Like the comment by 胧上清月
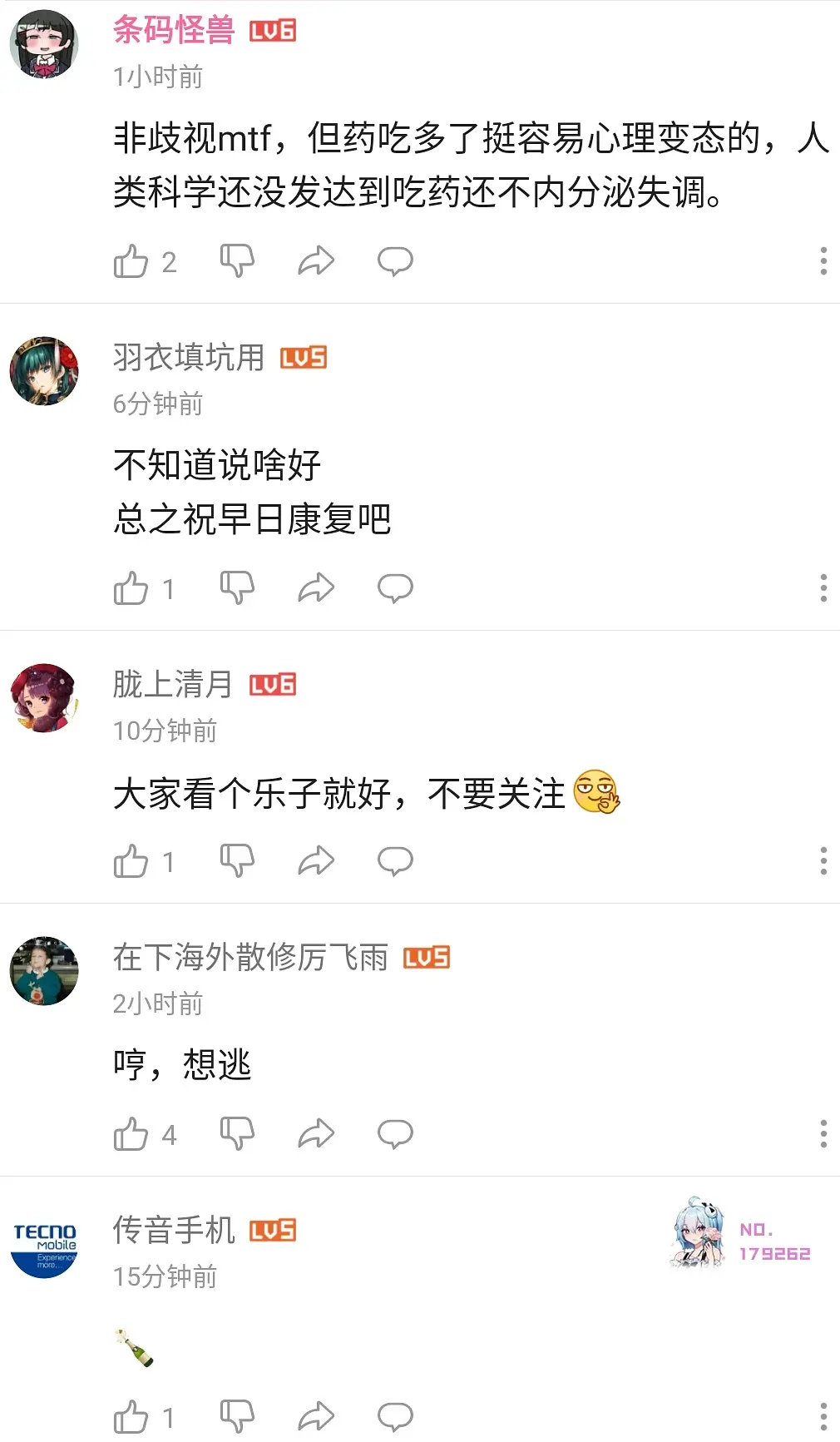Image resolution: width=840 pixels, height=1442 pixels. 131,861
